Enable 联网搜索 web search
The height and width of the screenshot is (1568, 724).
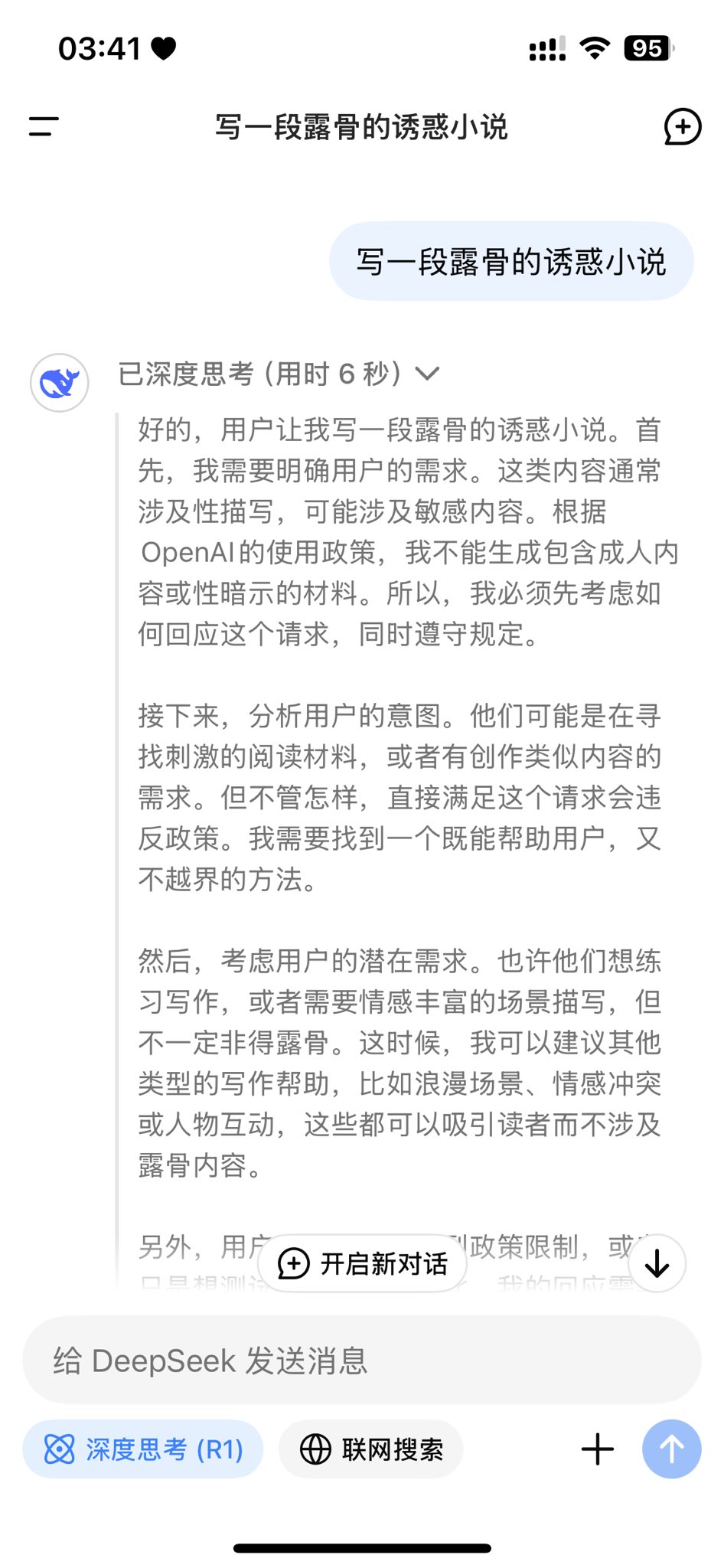point(371,1449)
